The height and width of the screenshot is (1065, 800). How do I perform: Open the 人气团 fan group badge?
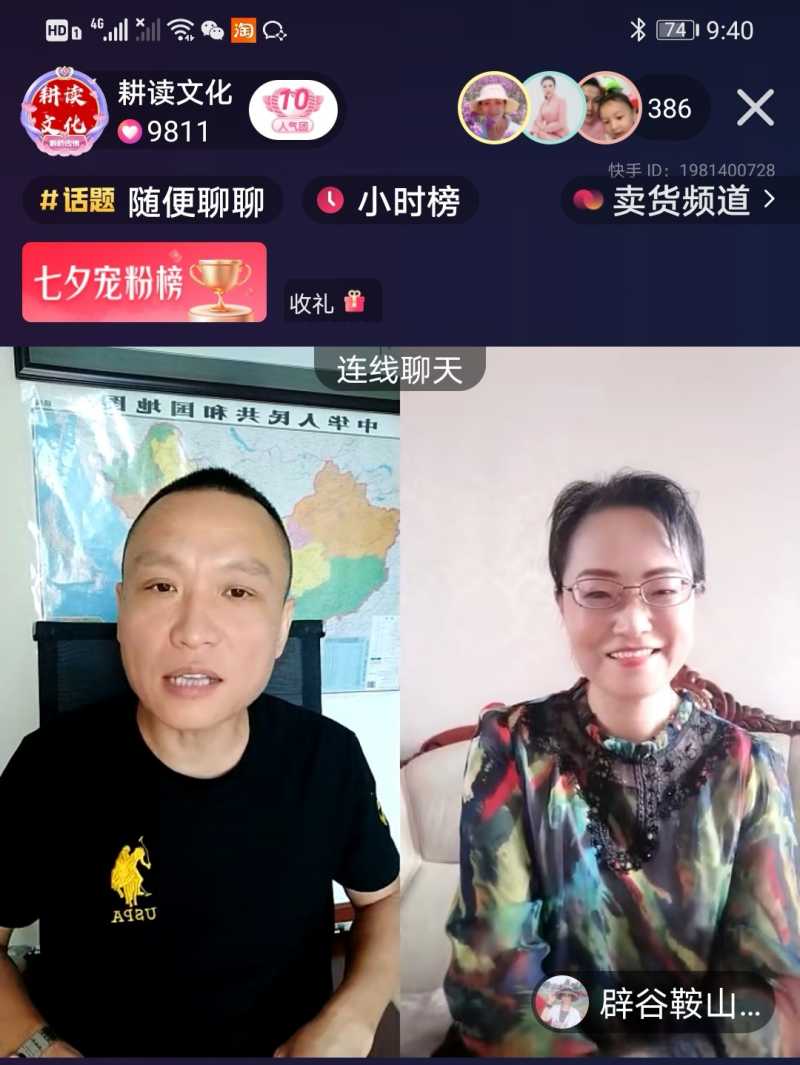[293, 110]
